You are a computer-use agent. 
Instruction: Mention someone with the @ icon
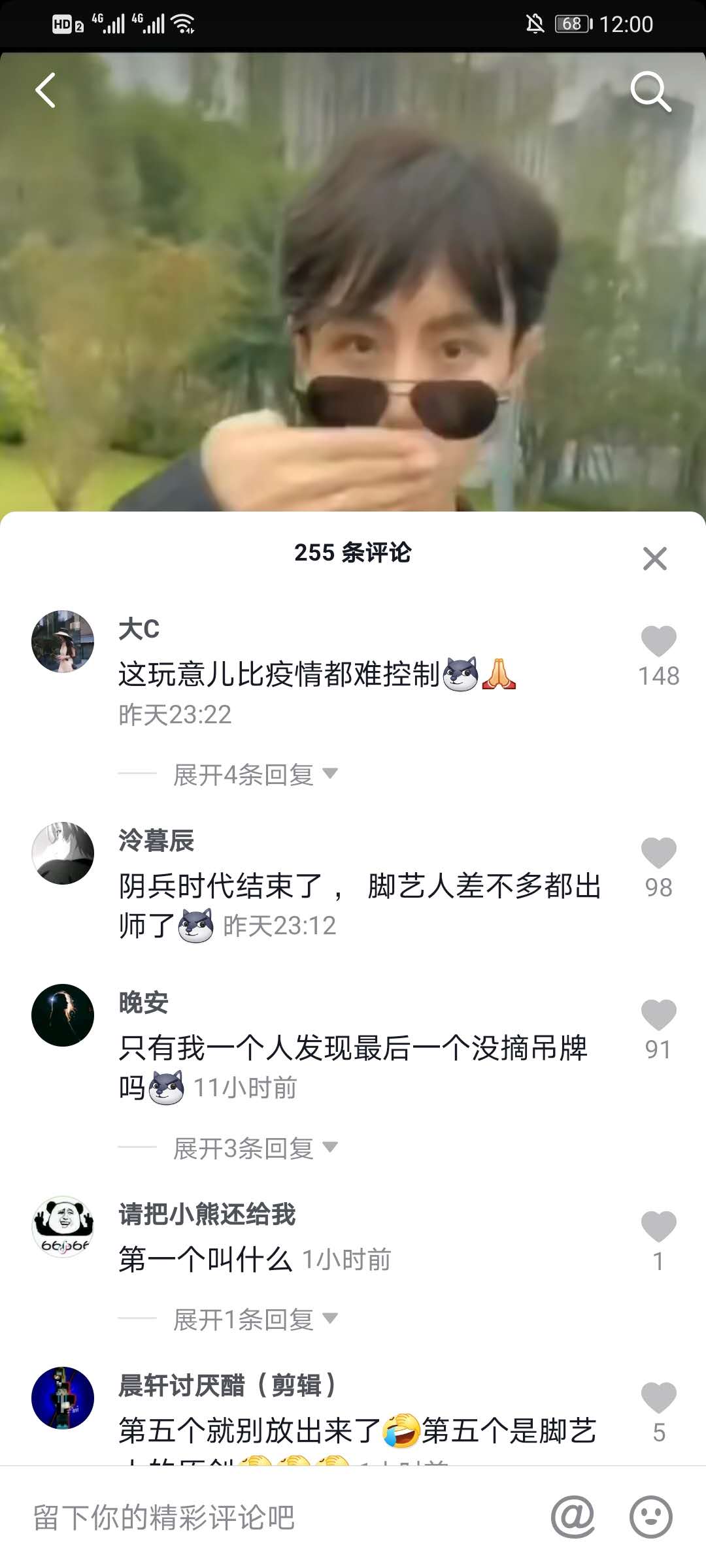[573, 1517]
